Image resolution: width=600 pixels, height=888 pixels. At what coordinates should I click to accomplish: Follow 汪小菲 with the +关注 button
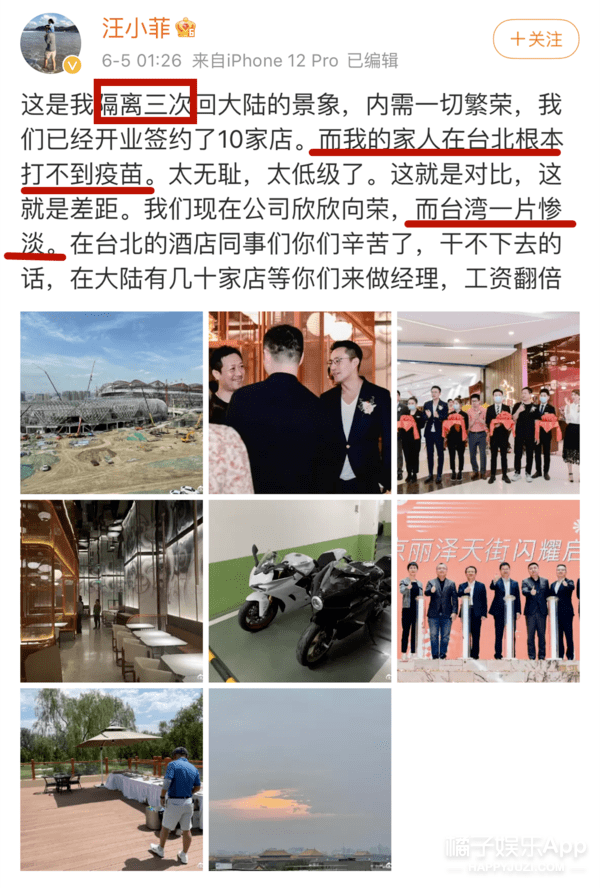[x=536, y=40]
